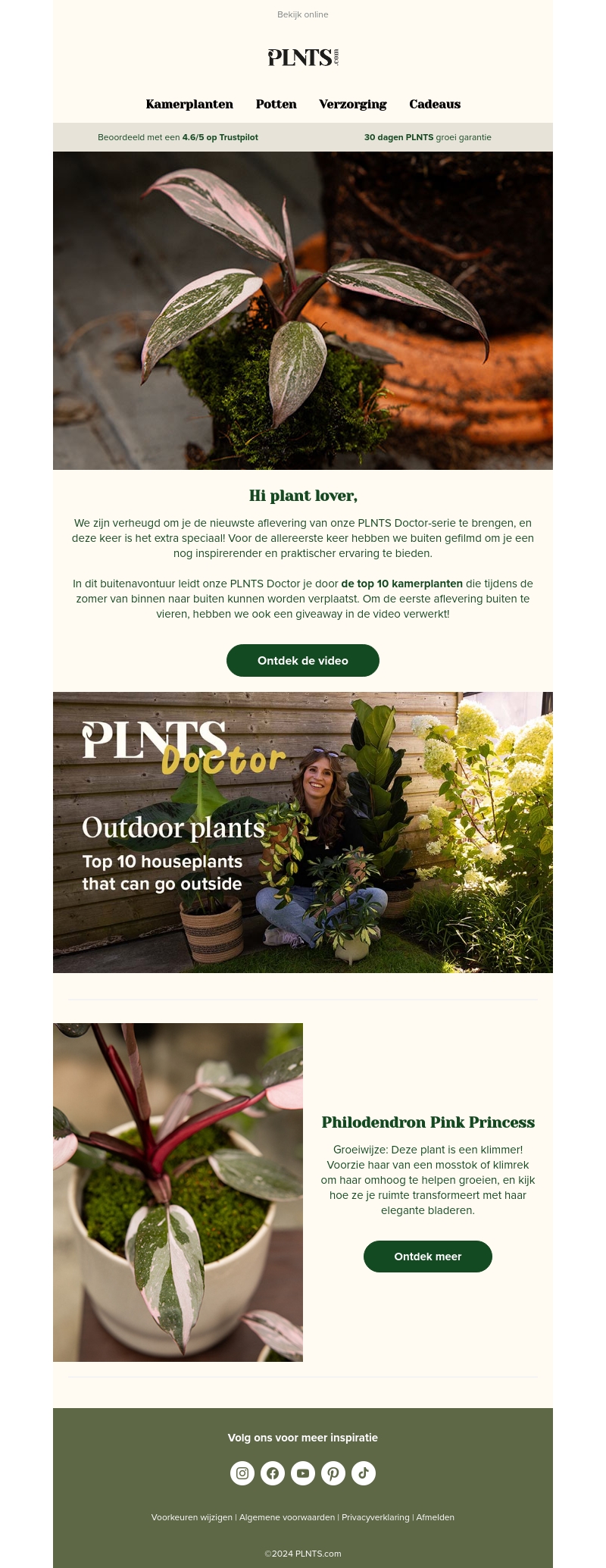606x1568 pixels.
Task: Unsubscribe via the Afmelden link
Action: pos(435,1517)
